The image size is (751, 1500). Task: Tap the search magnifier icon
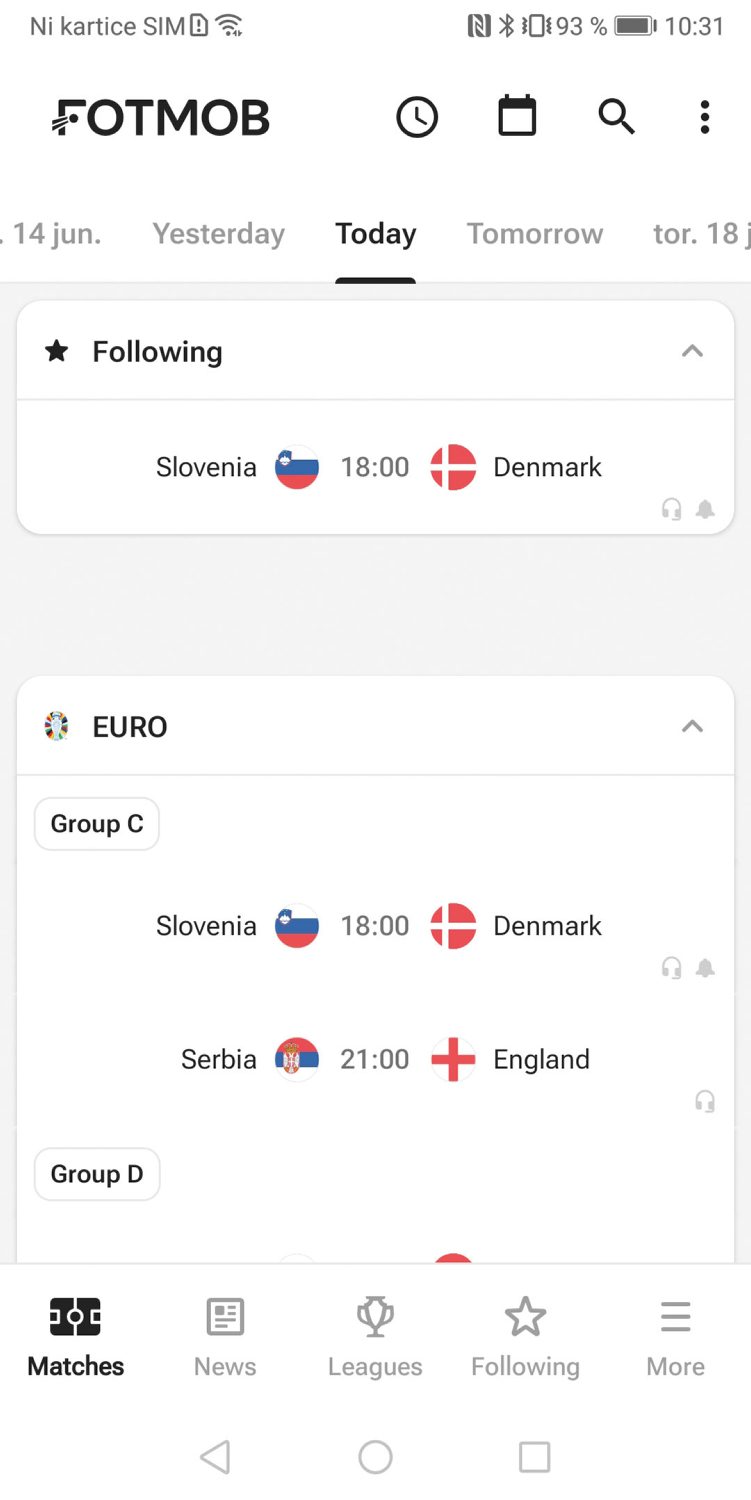point(616,118)
